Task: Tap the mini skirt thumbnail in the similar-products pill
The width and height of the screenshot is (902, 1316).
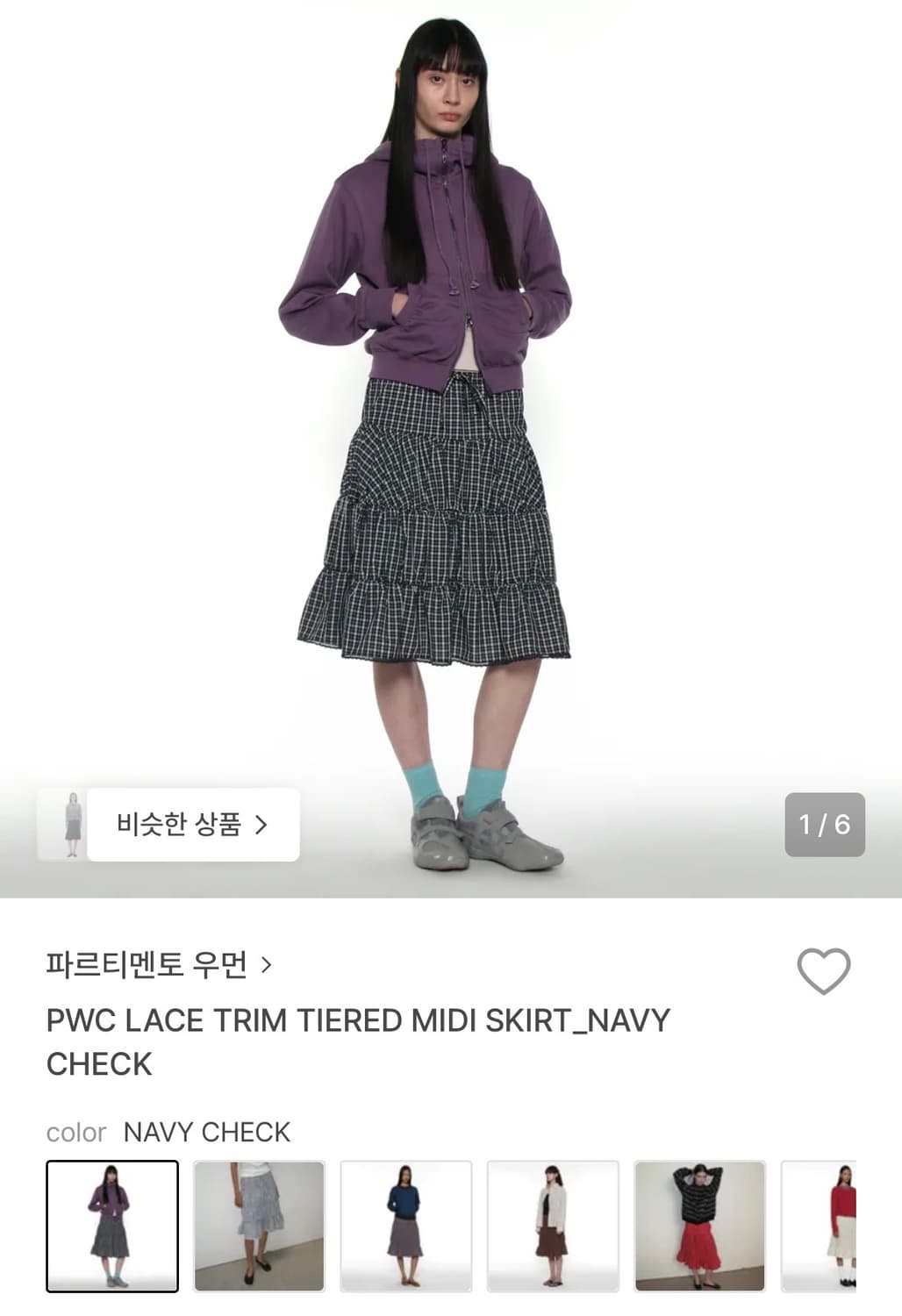Action: tap(68, 825)
